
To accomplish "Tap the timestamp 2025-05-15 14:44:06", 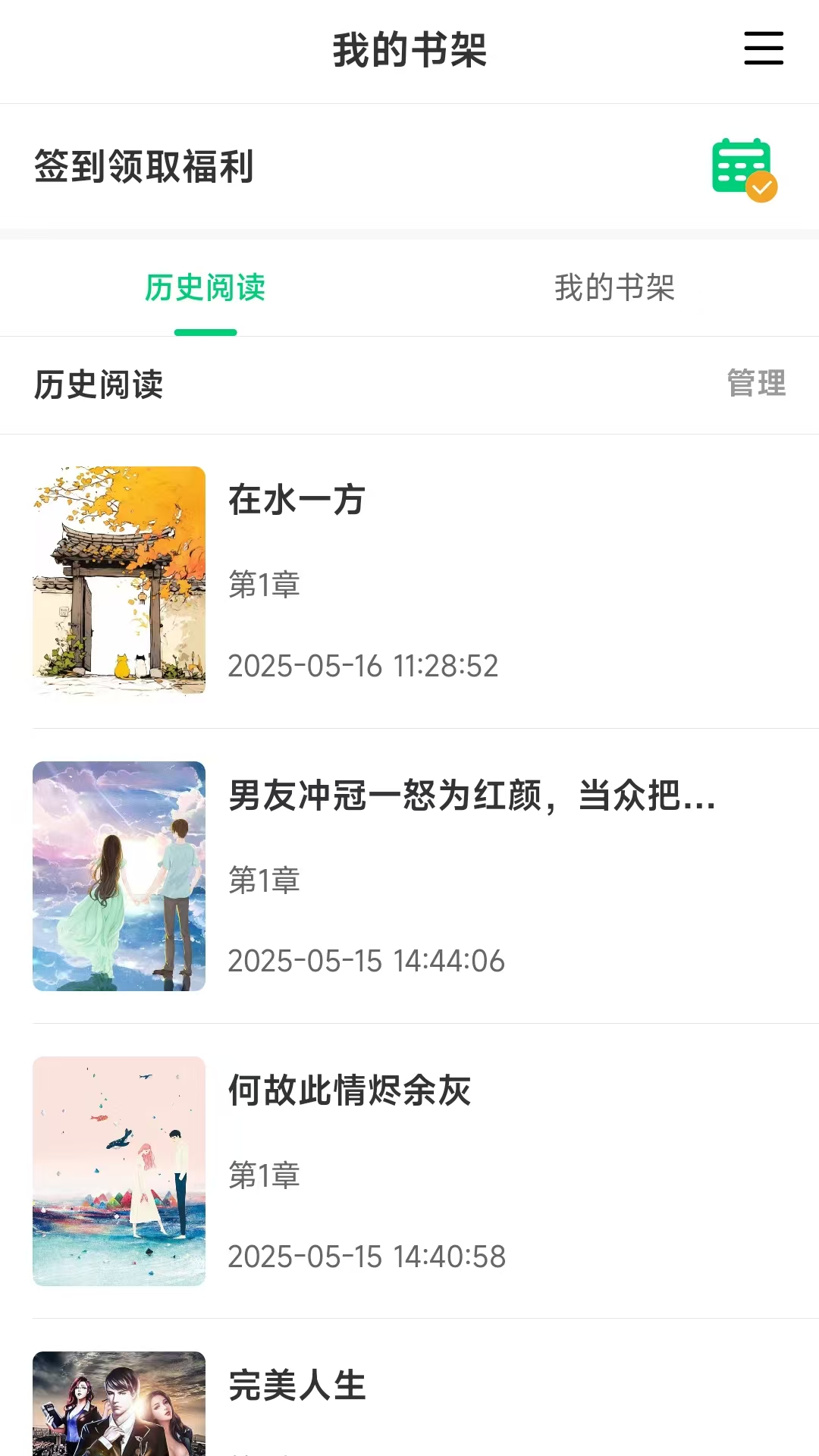I will (x=366, y=960).
